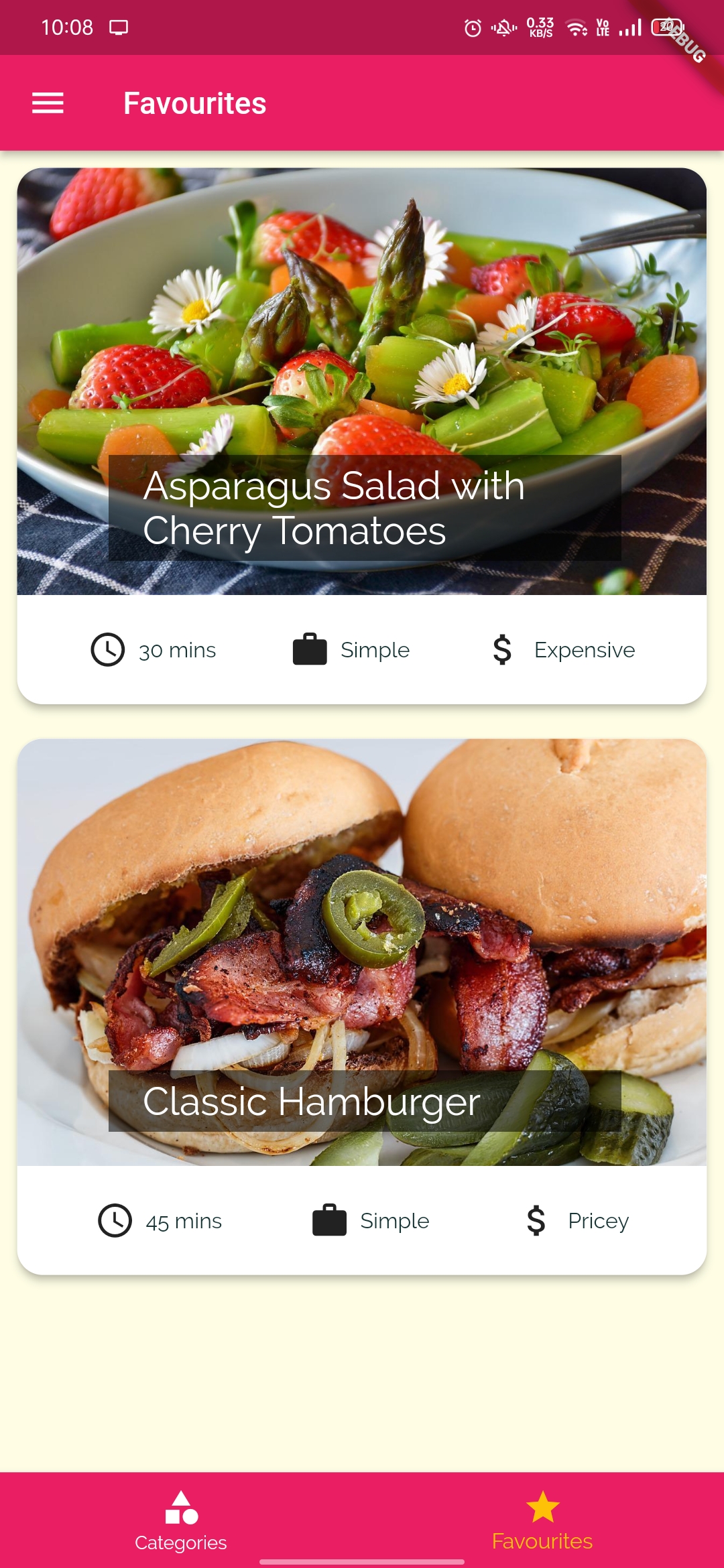Click the clock icon for Asparagus Salad
724x1568 pixels.
coord(107,649)
